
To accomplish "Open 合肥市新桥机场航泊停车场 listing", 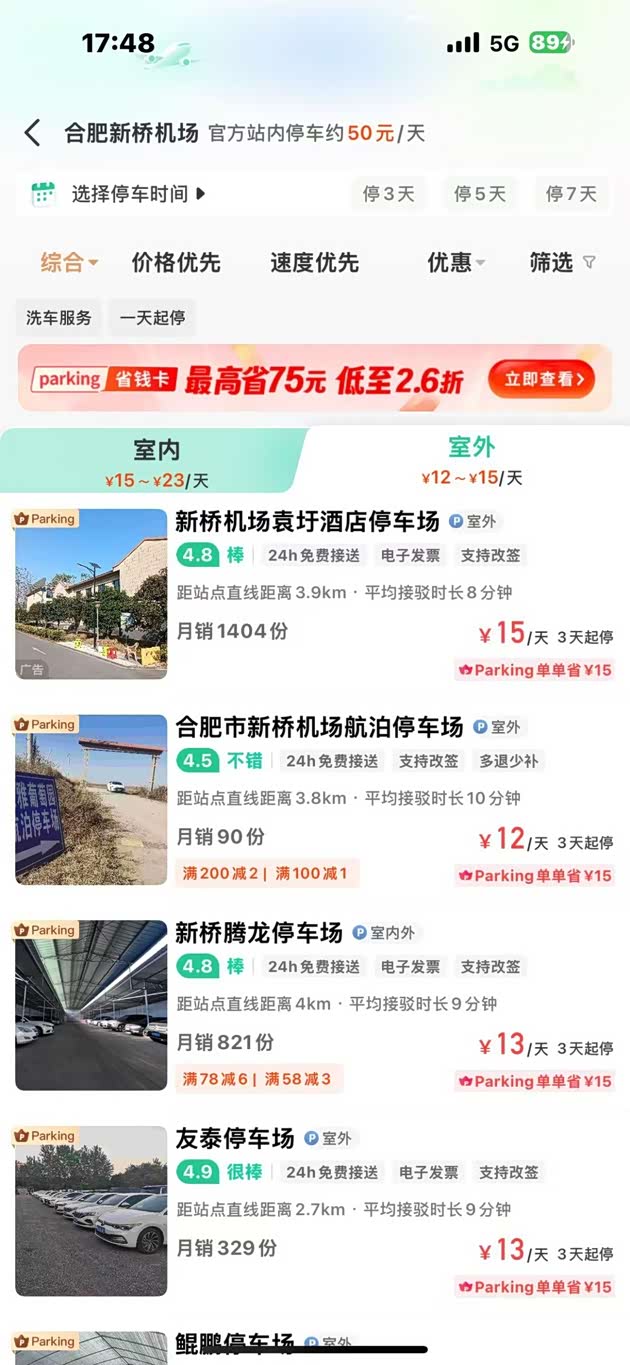I will click(x=319, y=726).
